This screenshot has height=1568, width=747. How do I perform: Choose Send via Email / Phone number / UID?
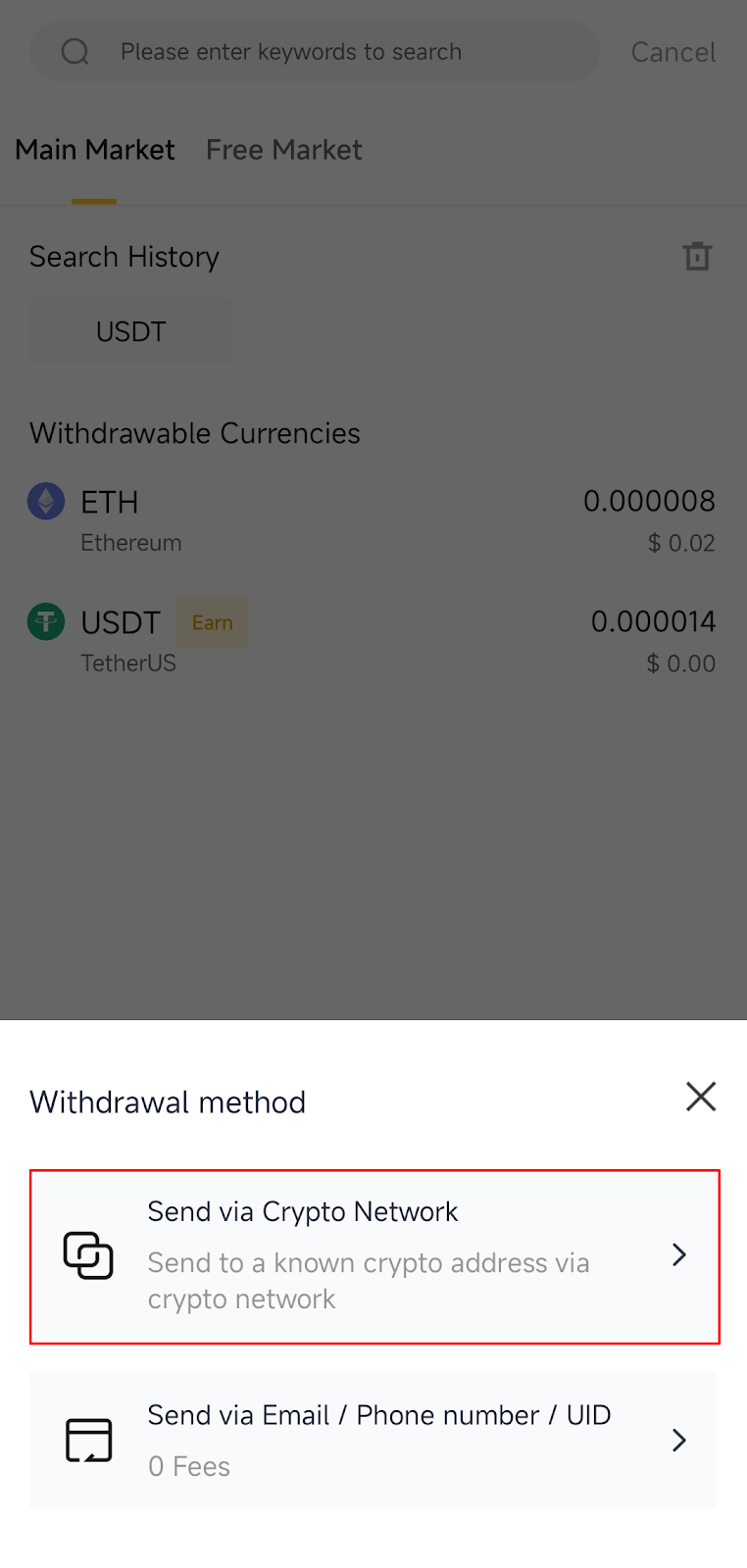pyautogui.click(x=373, y=1440)
